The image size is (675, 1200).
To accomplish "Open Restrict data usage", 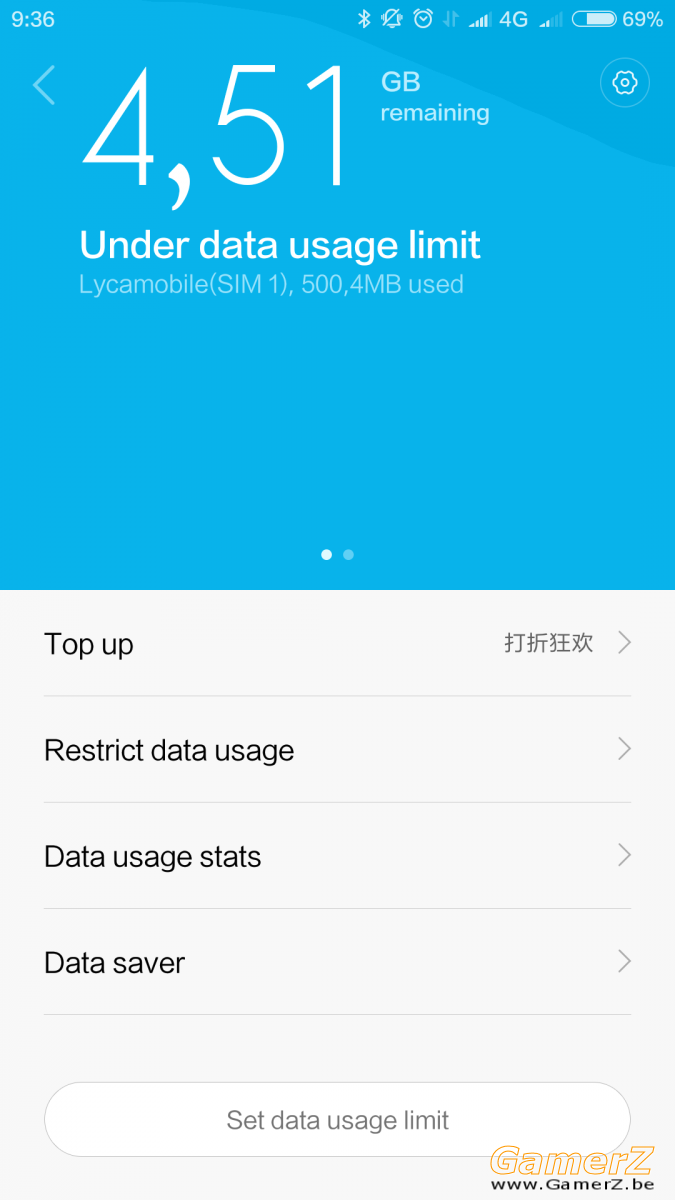I will tap(337, 749).
